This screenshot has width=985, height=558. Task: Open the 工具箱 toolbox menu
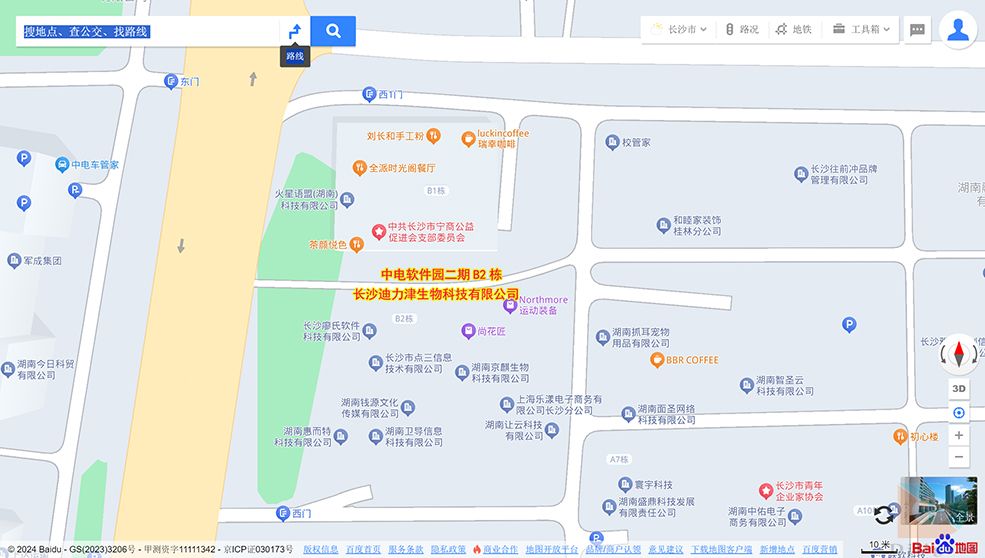[859, 30]
